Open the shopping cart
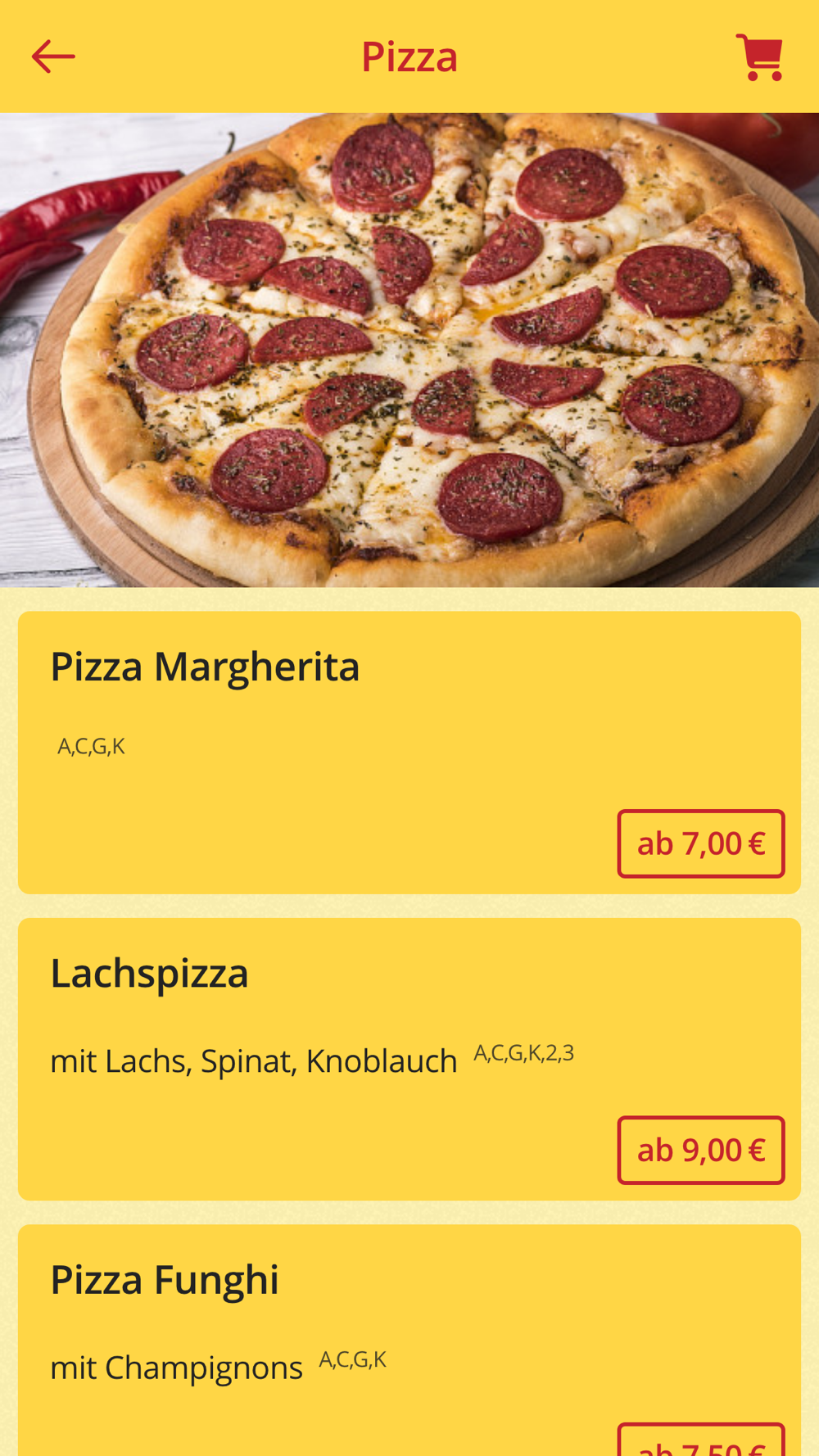Screen dimensions: 819x1456 coord(760,57)
